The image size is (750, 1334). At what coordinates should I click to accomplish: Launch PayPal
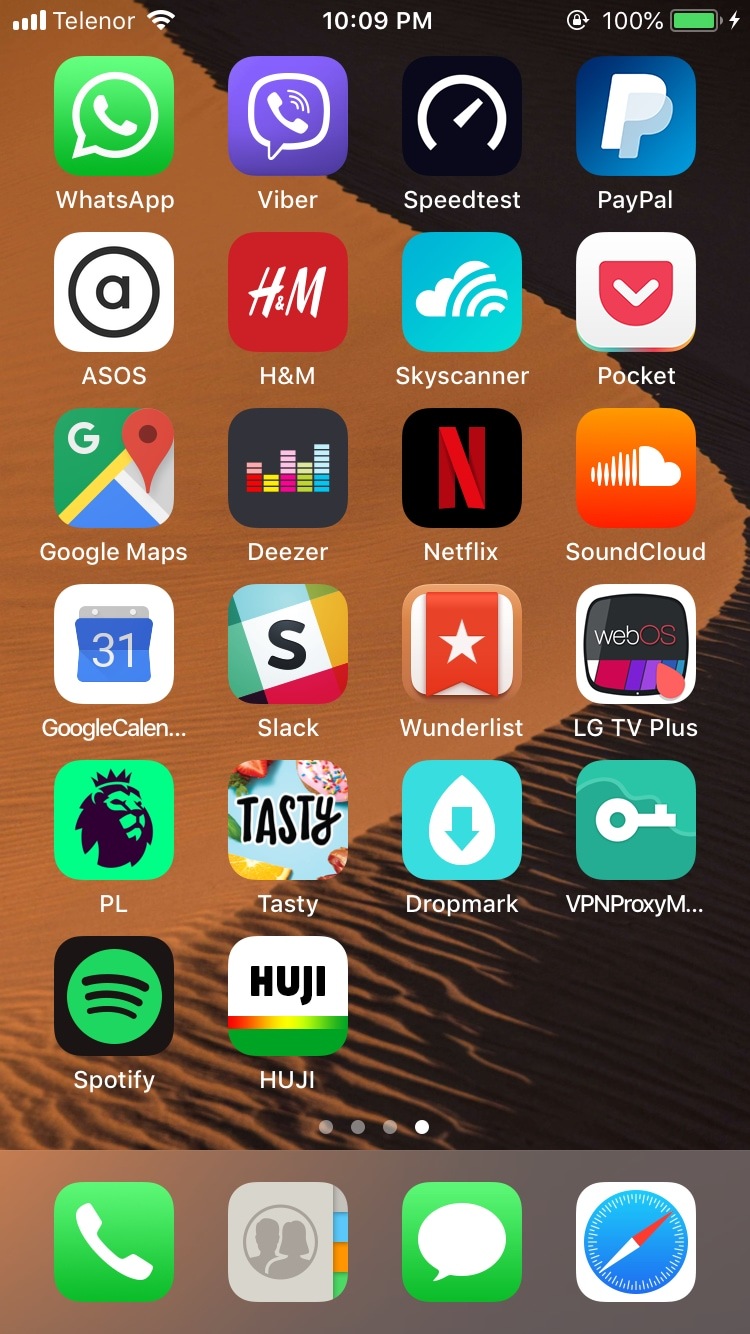(x=636, y=116)
